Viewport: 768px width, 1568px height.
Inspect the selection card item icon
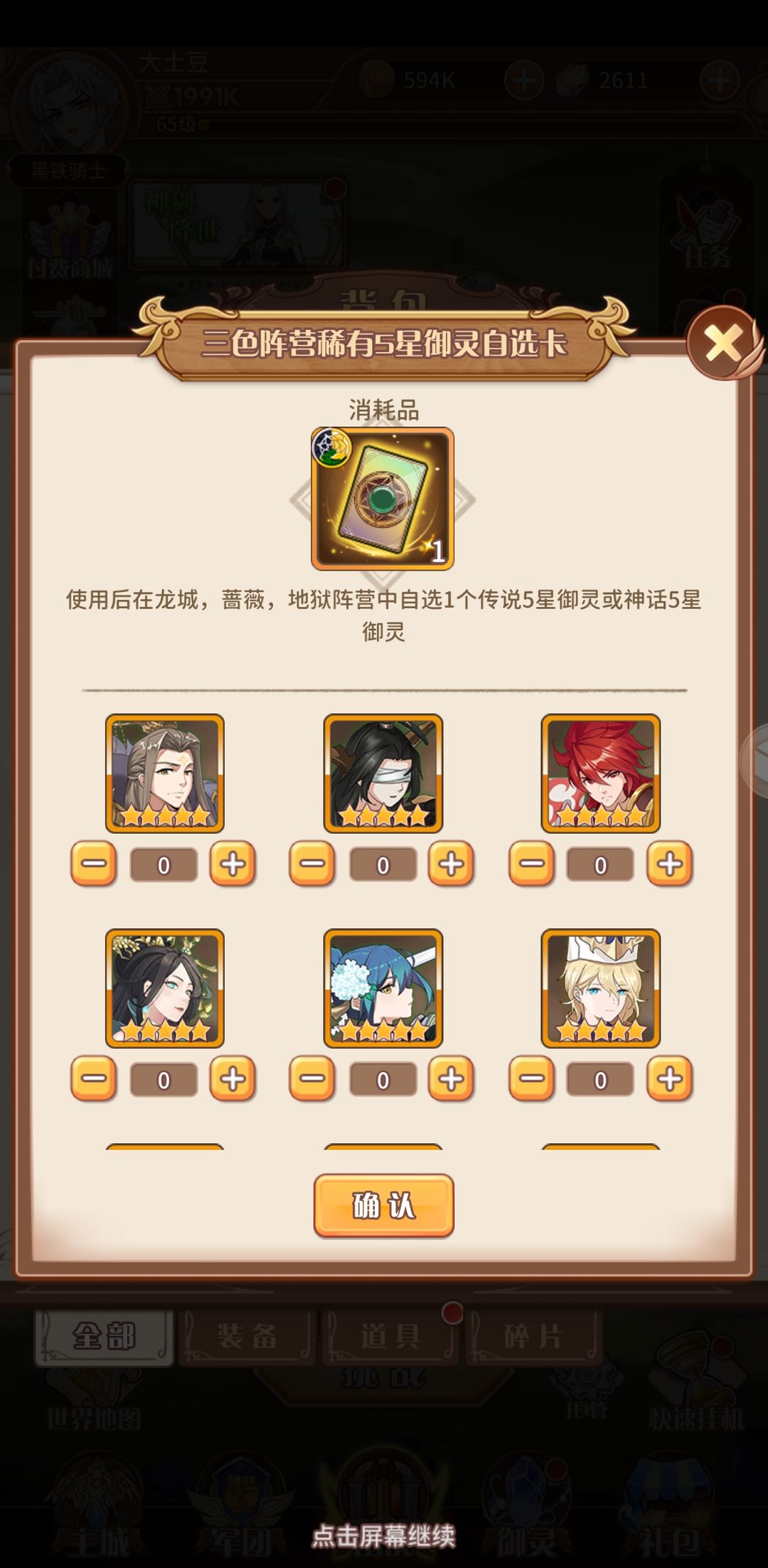coord(383,499)
